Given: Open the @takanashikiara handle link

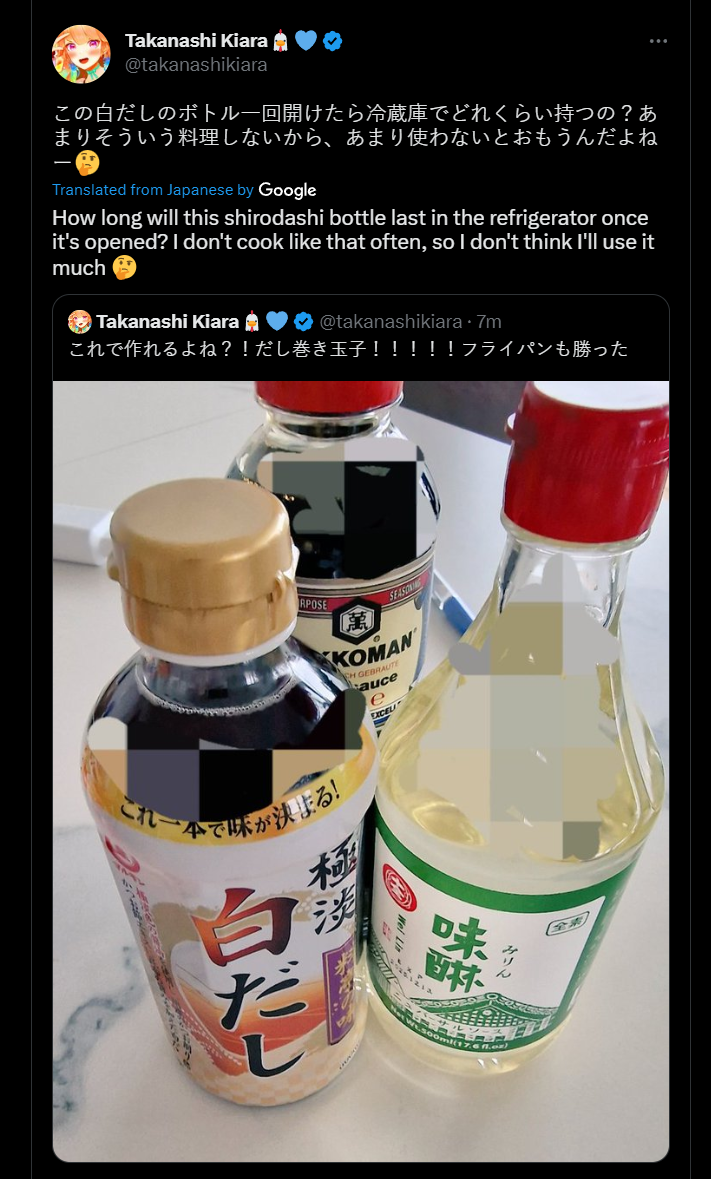Looking at the screenshot, I should (x=196, y=65).
